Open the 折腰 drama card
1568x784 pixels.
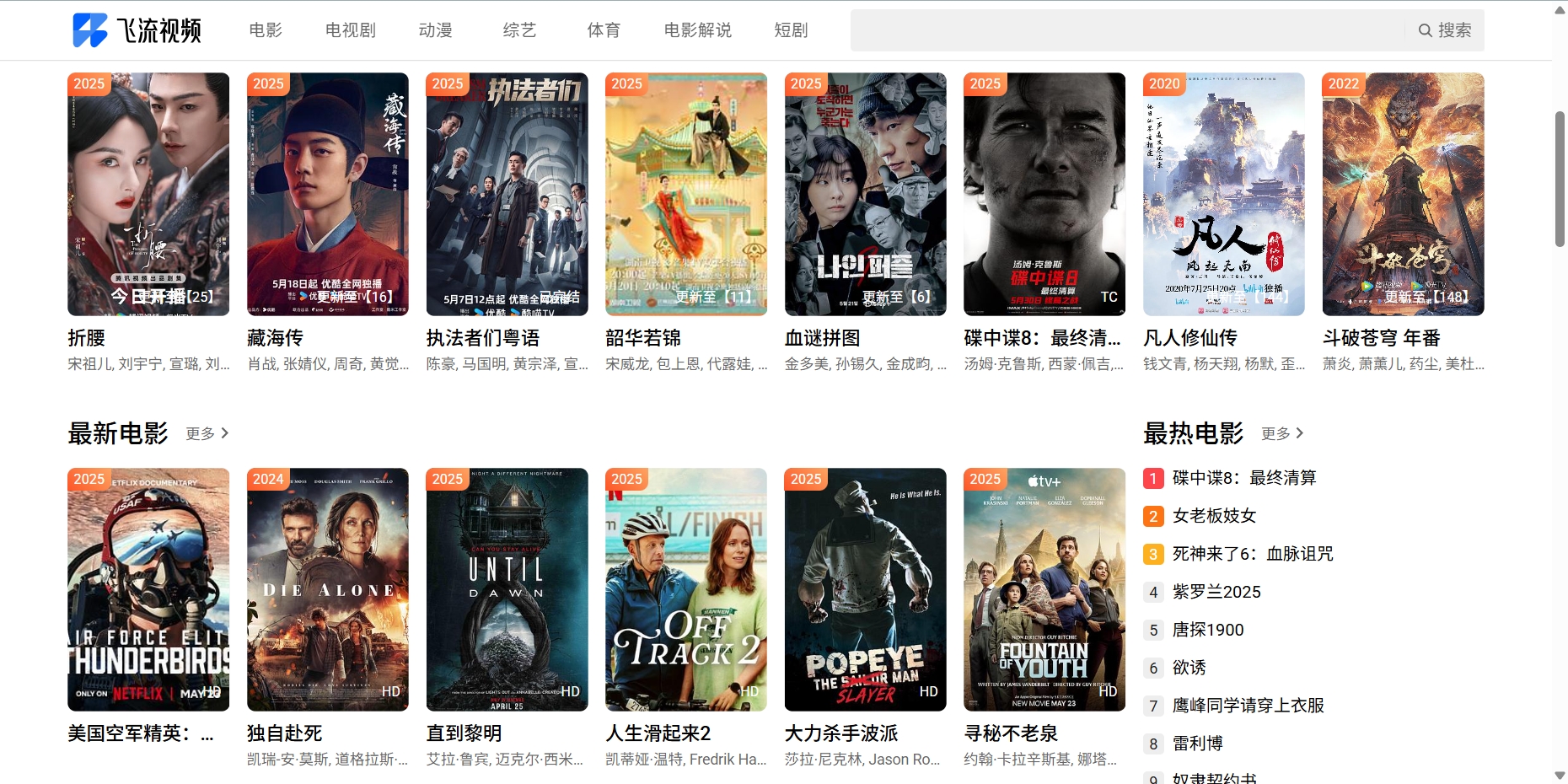pyautogui.click(x=148, y=194)
